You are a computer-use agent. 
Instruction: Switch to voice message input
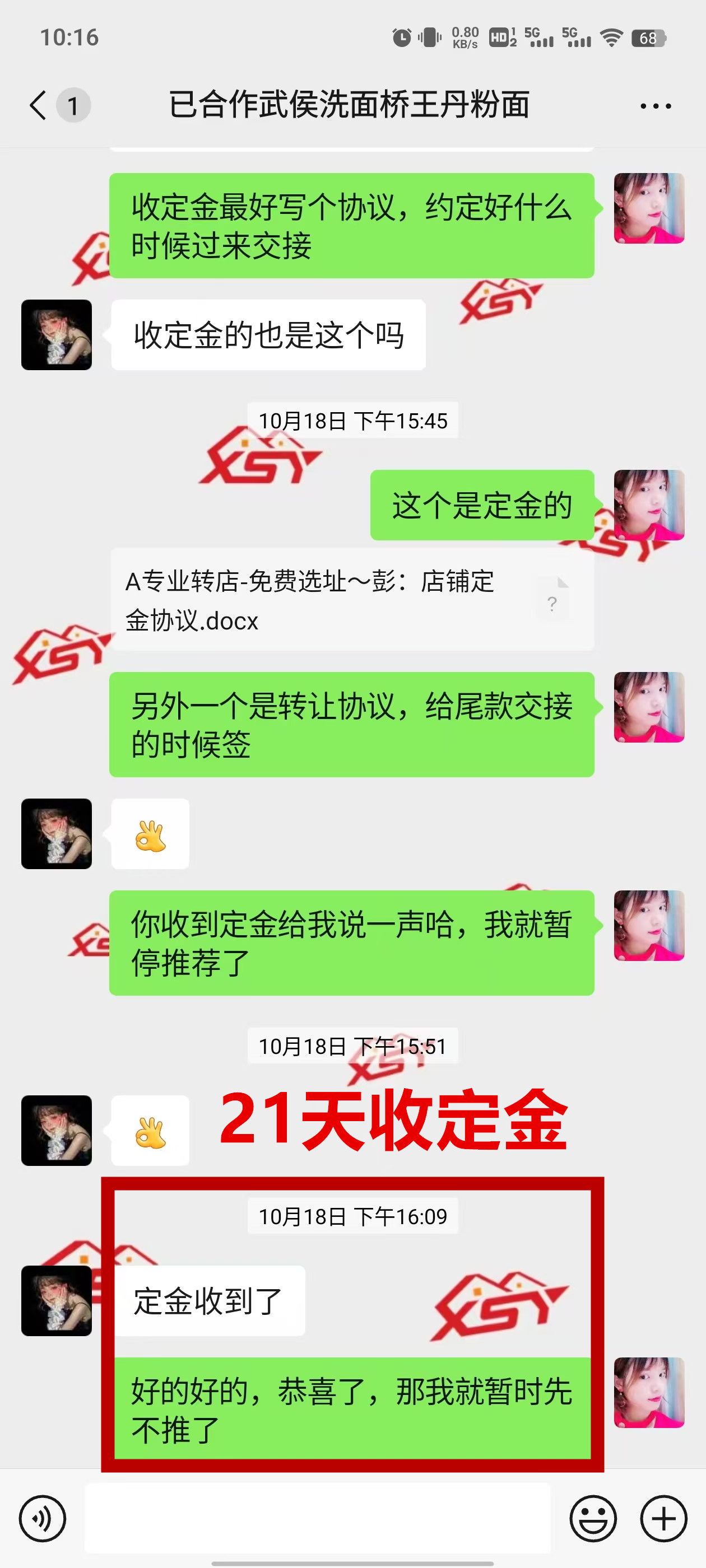[x=42, y=1518]
